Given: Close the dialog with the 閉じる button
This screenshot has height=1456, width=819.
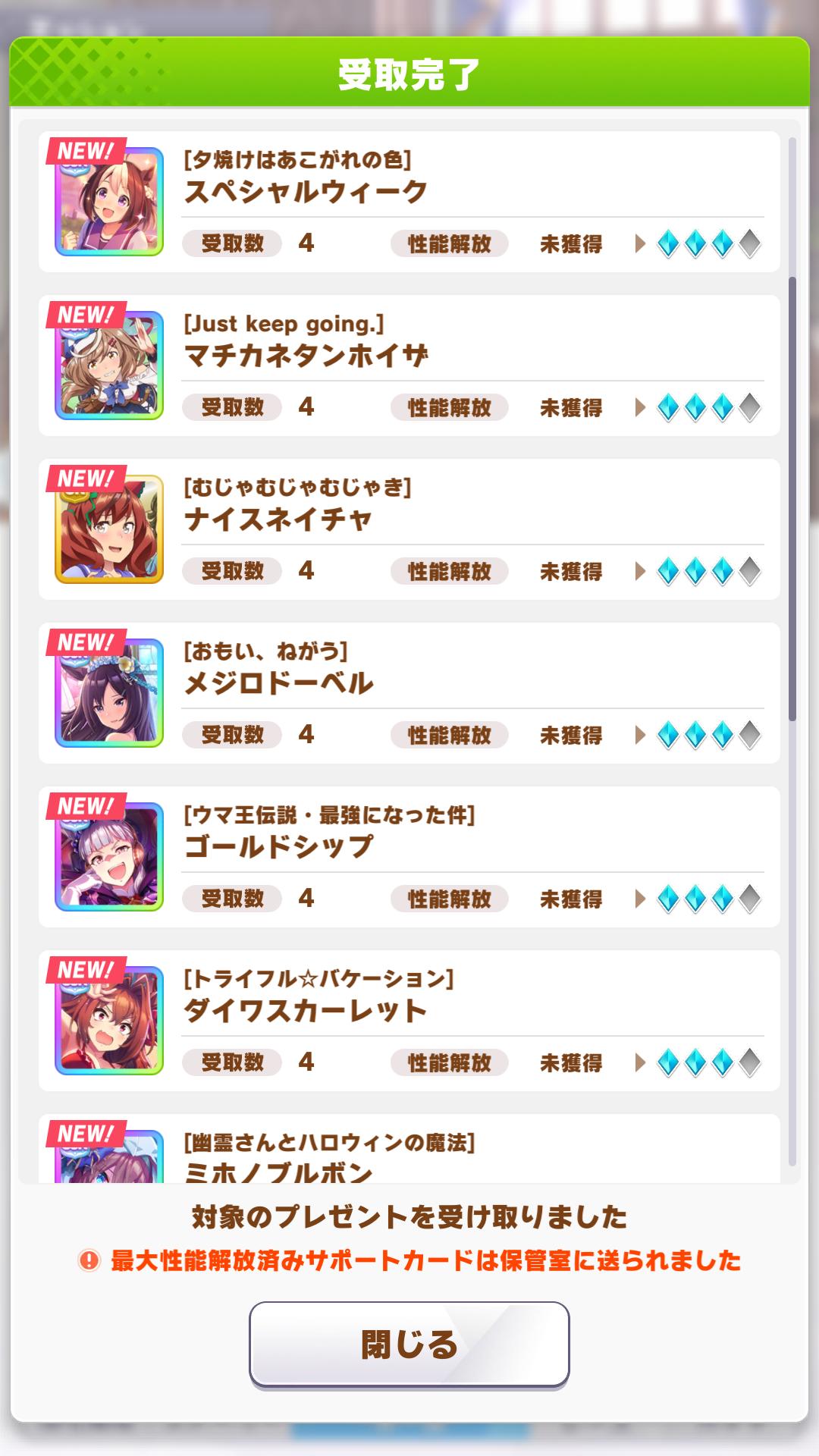Looking at the screenshot, I should coord(409,1344).
